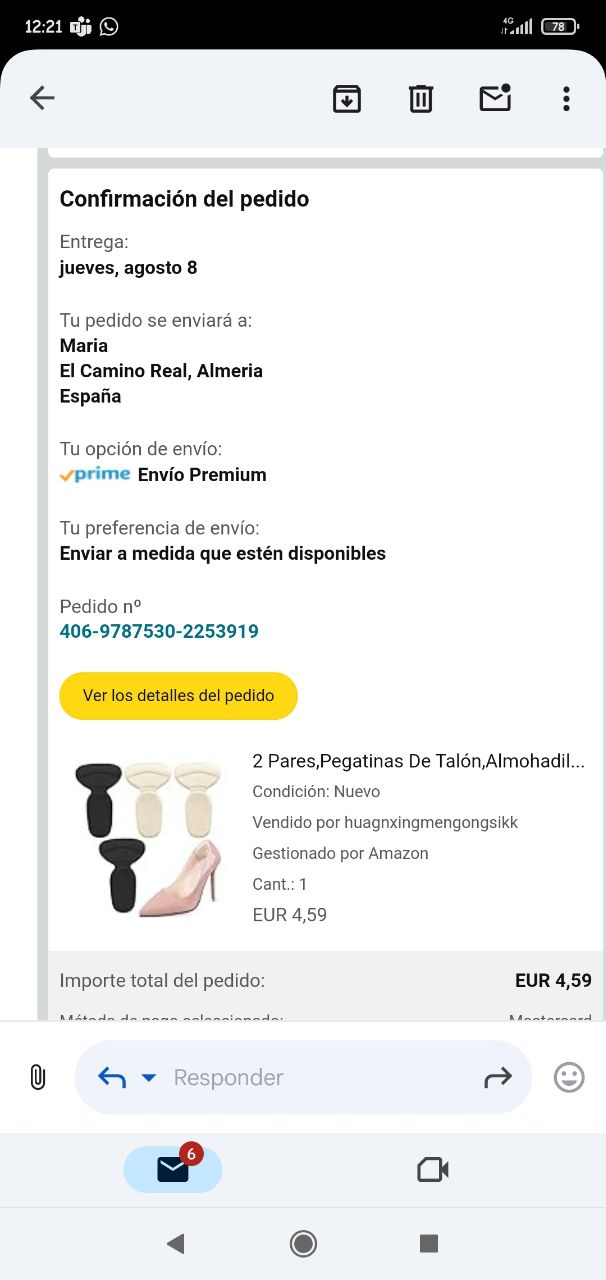Tap Ver los detalles del pedido button
Screen dimensions: 606x1280
click(178, 696)
